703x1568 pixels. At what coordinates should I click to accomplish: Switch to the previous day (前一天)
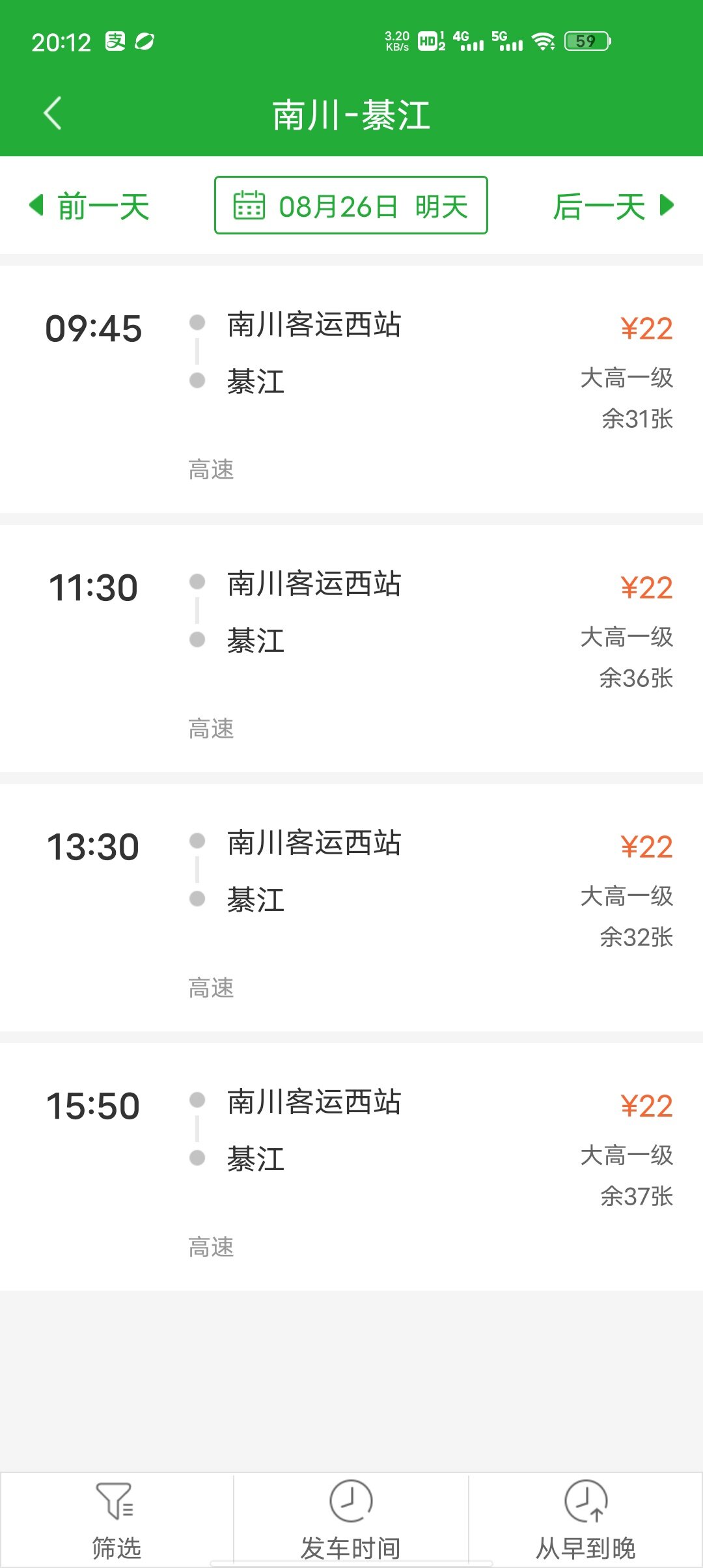[90, 206]
